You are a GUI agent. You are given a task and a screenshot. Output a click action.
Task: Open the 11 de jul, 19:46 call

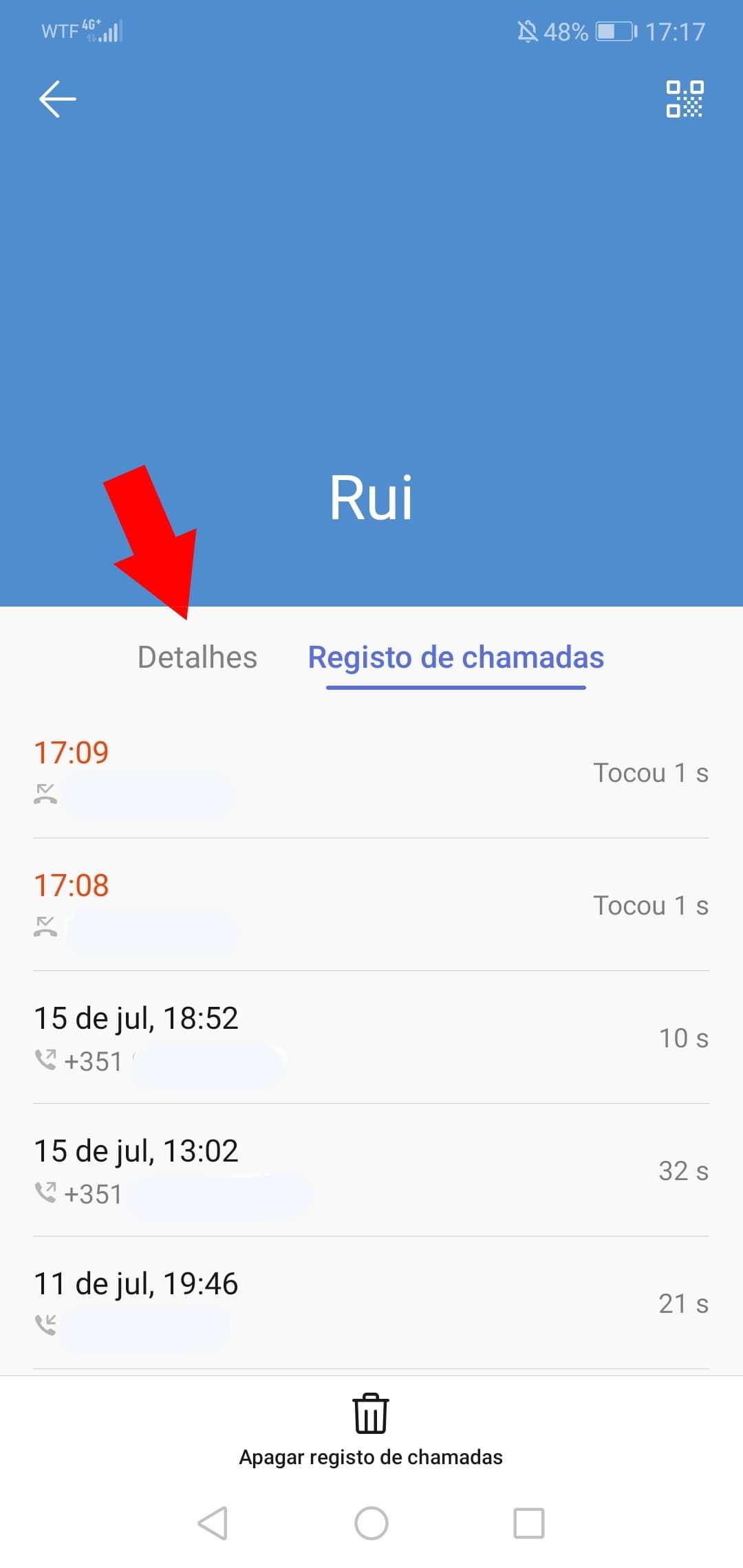pyautogui.click(x=371, y=1303)
